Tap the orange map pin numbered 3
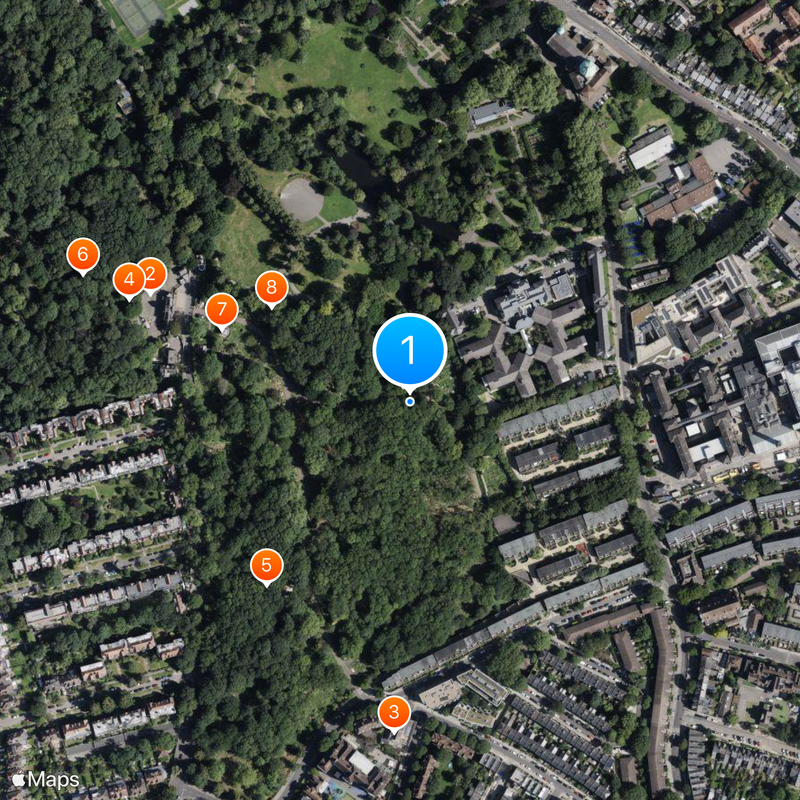The image size is (800, 800). pos(394,713)
